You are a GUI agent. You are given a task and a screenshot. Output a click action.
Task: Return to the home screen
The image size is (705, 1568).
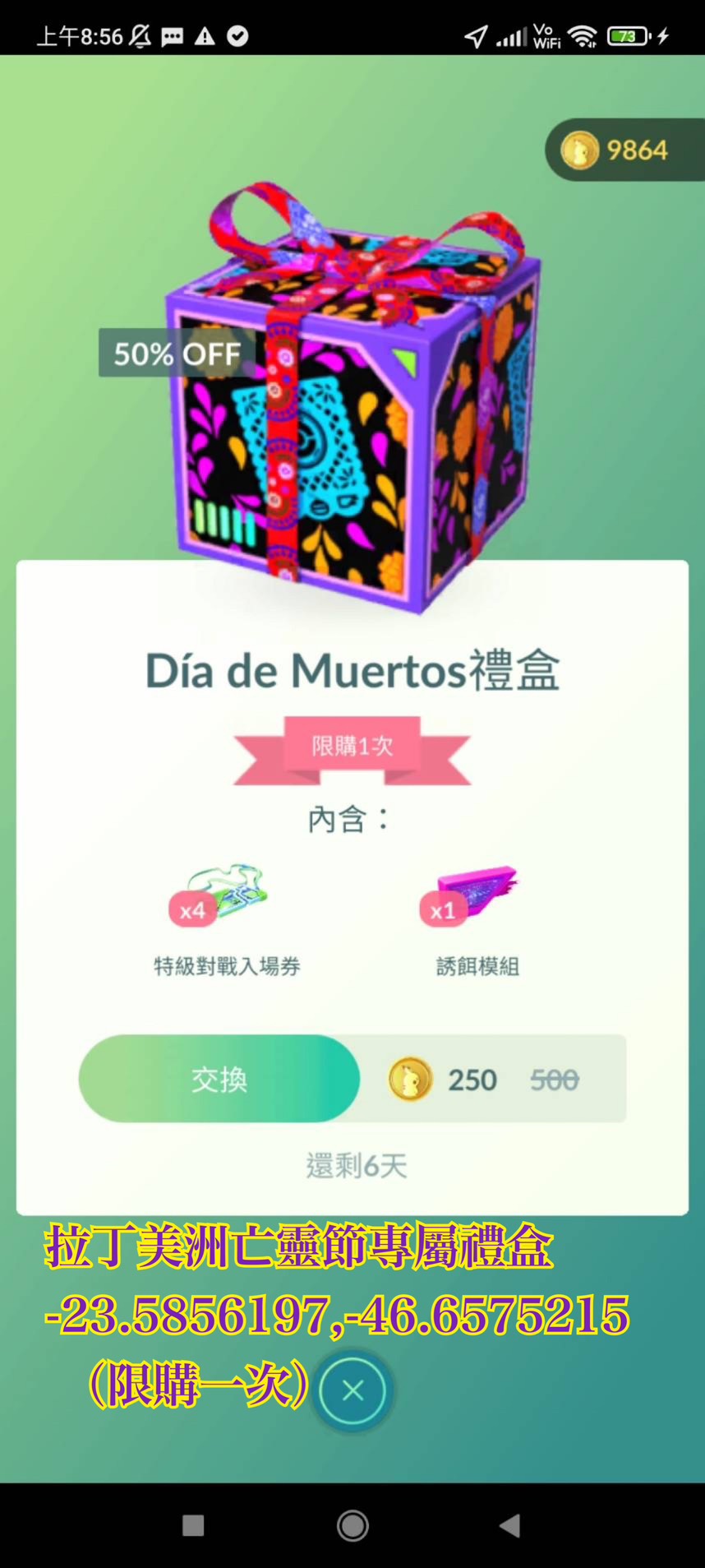pyautogui.click(x=352, y=1526)
